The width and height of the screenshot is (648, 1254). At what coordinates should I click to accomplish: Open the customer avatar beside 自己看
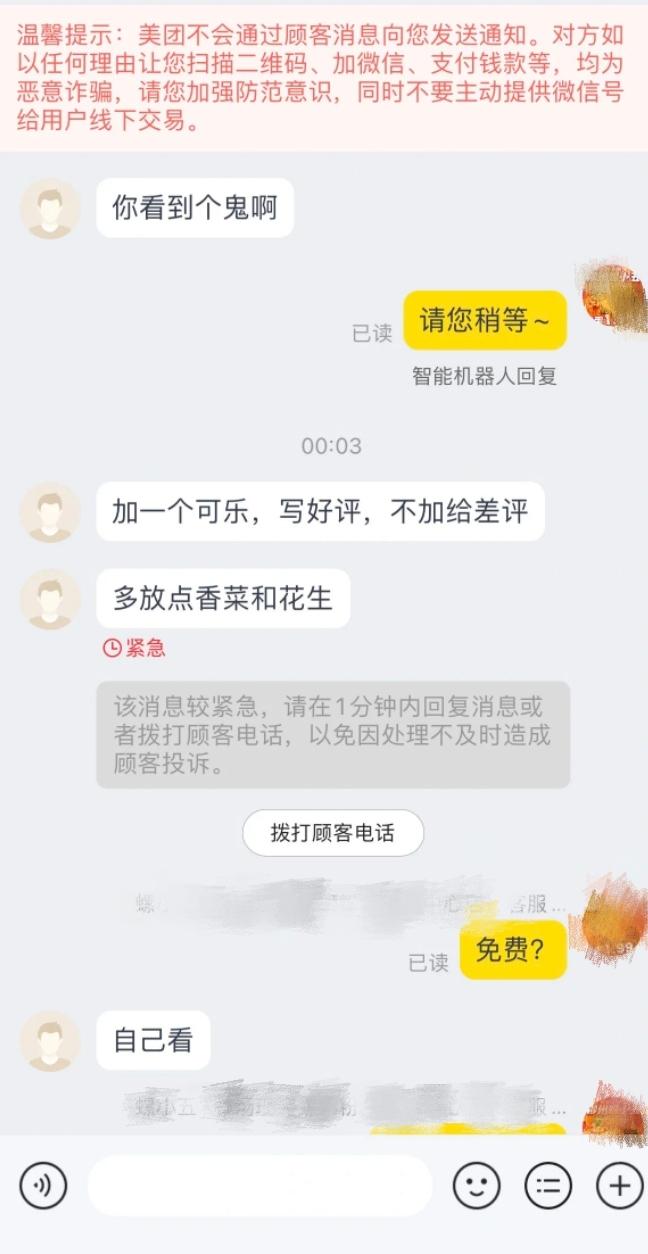[x=50, y=1040]
